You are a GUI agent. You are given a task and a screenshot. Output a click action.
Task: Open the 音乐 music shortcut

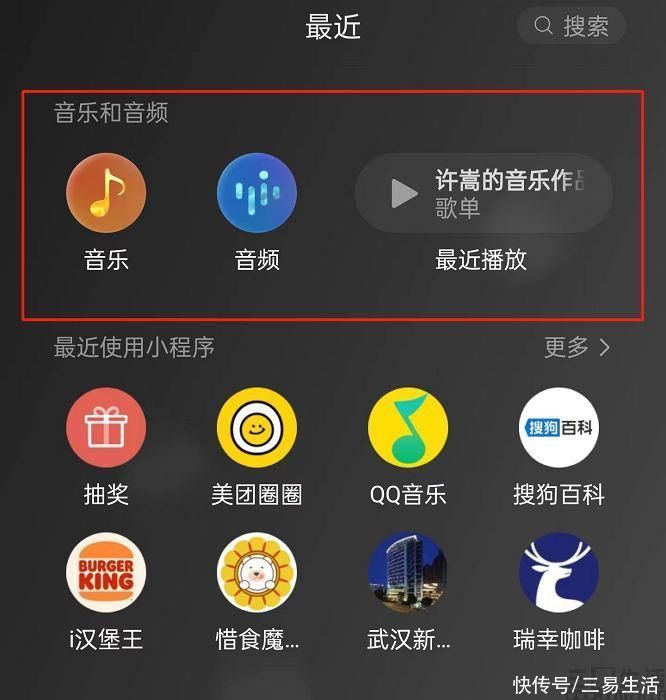coord(106,193)
